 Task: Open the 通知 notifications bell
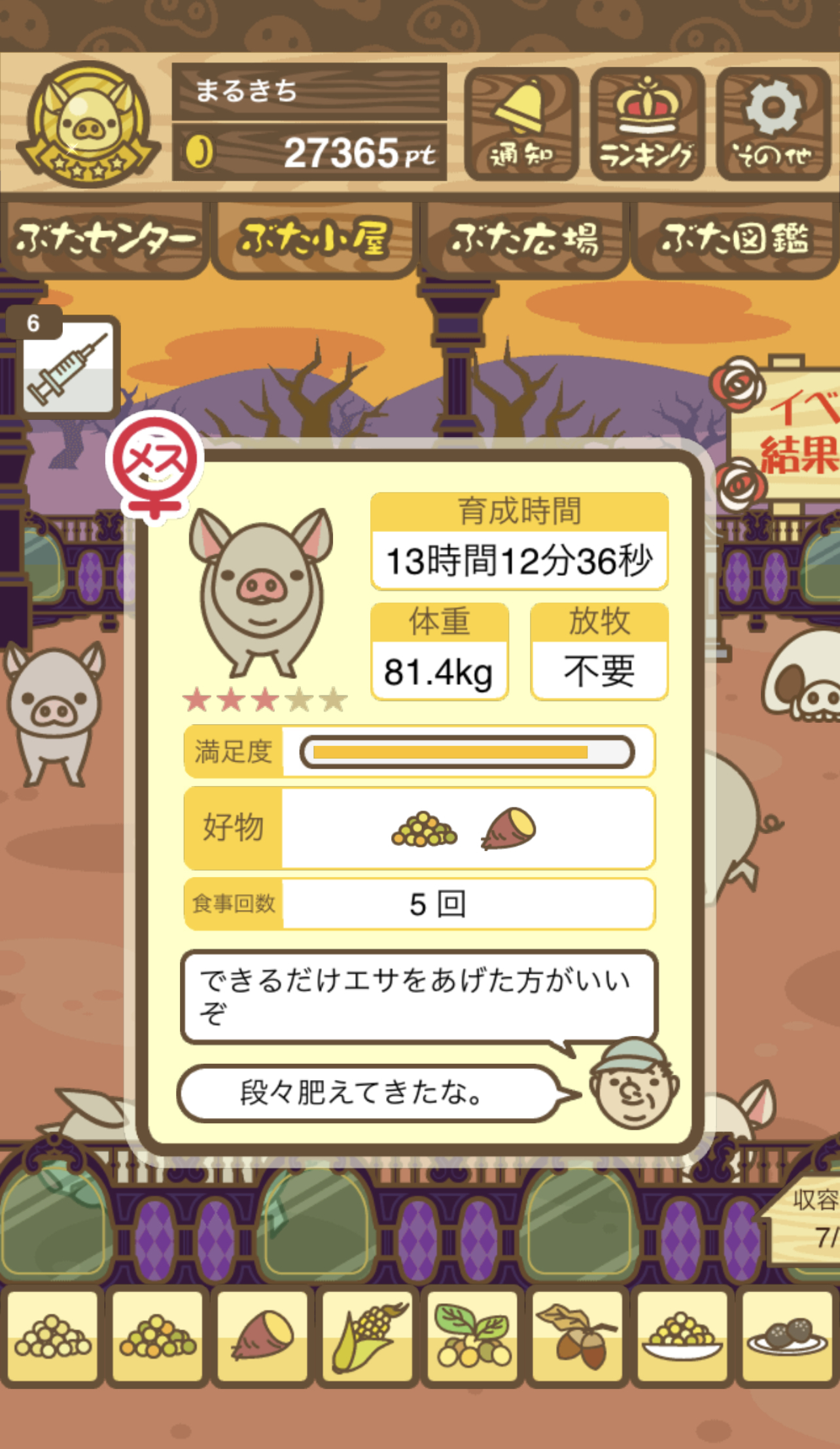coord(521,124)
